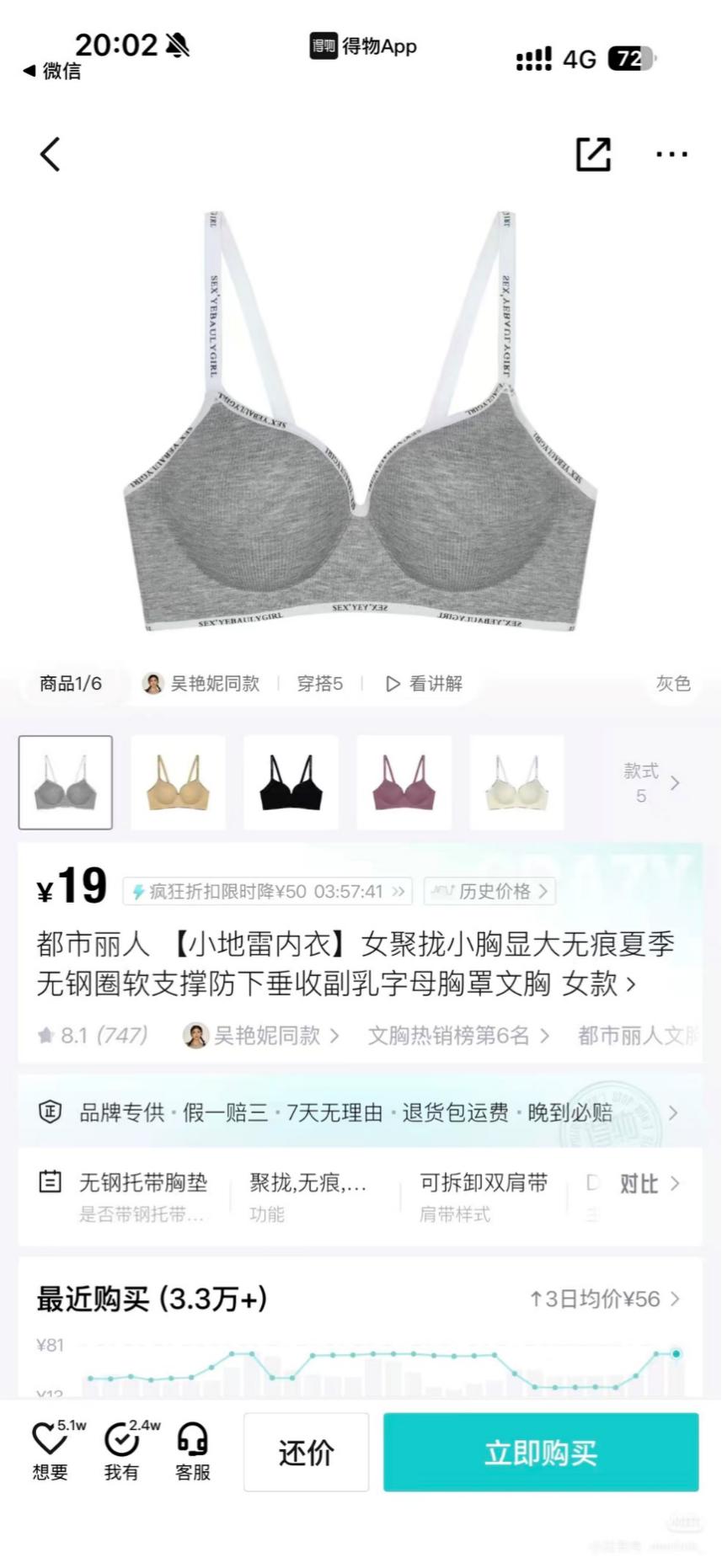The image size is (722, 1568).
Task: Expand the 品牌专供 service guarantees row
Action: tap(360, 1112)
